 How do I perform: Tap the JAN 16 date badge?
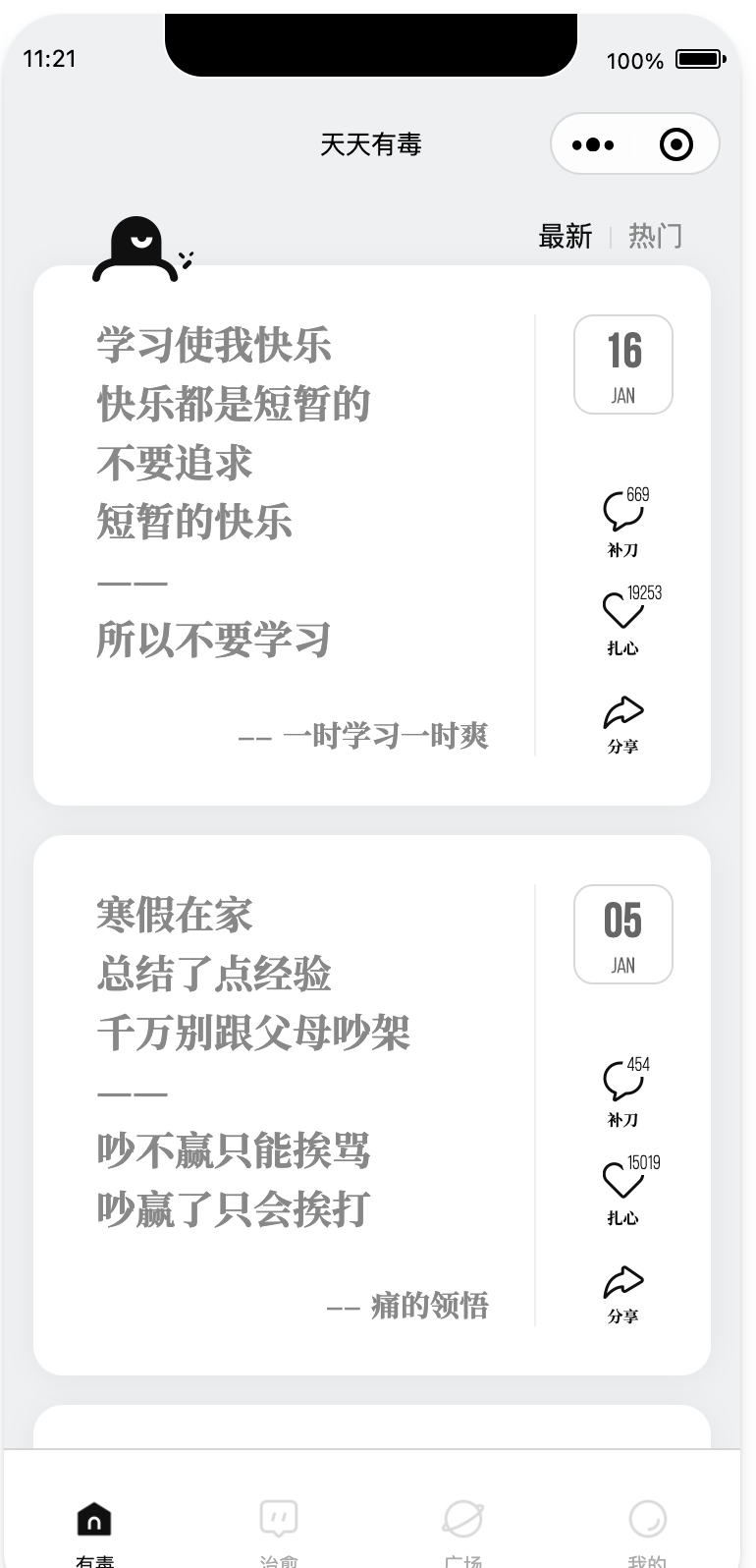pos(622,364)
